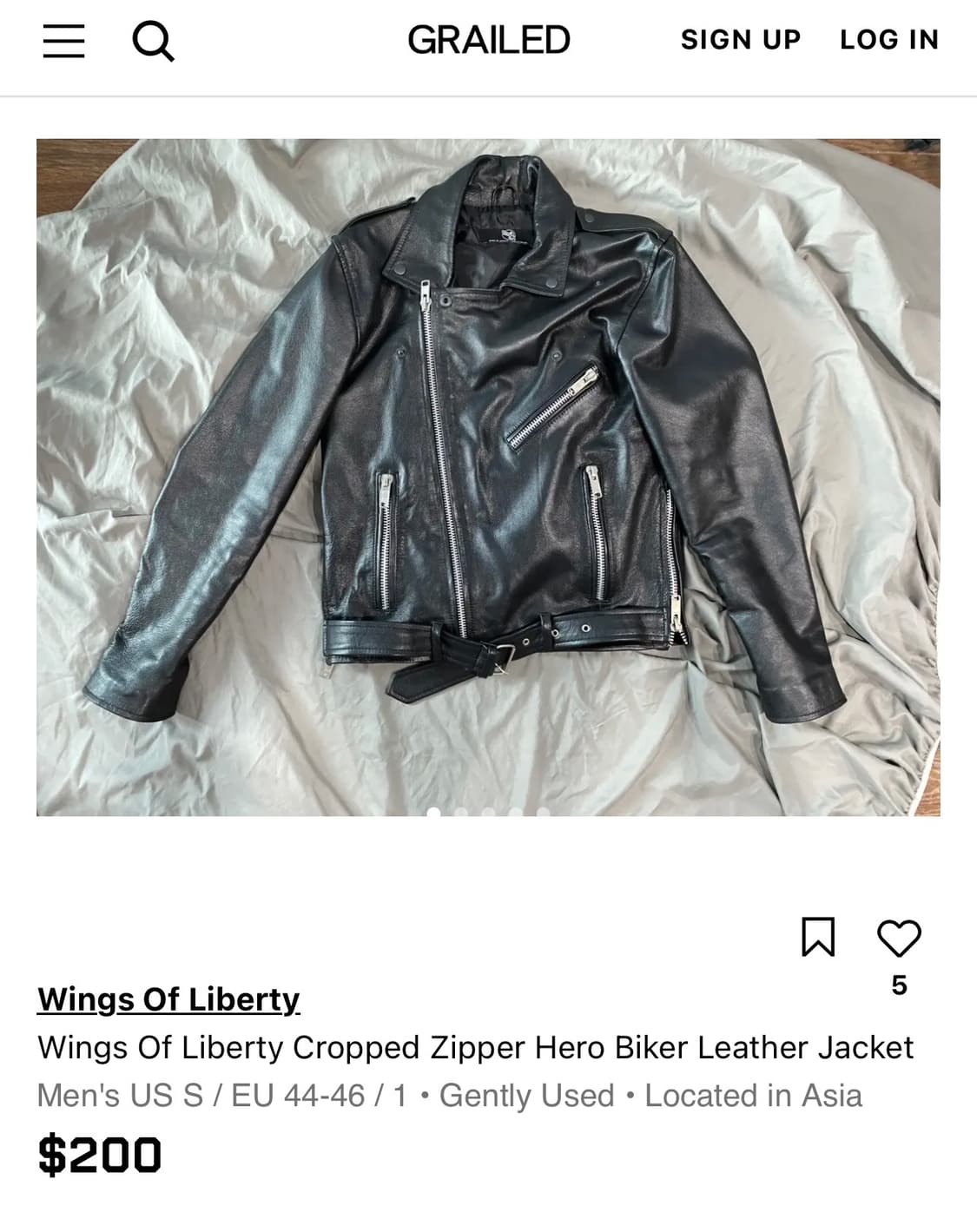977x1232 pixels.
Task: Select the last image carousel dot
Action: click(543, 812)
